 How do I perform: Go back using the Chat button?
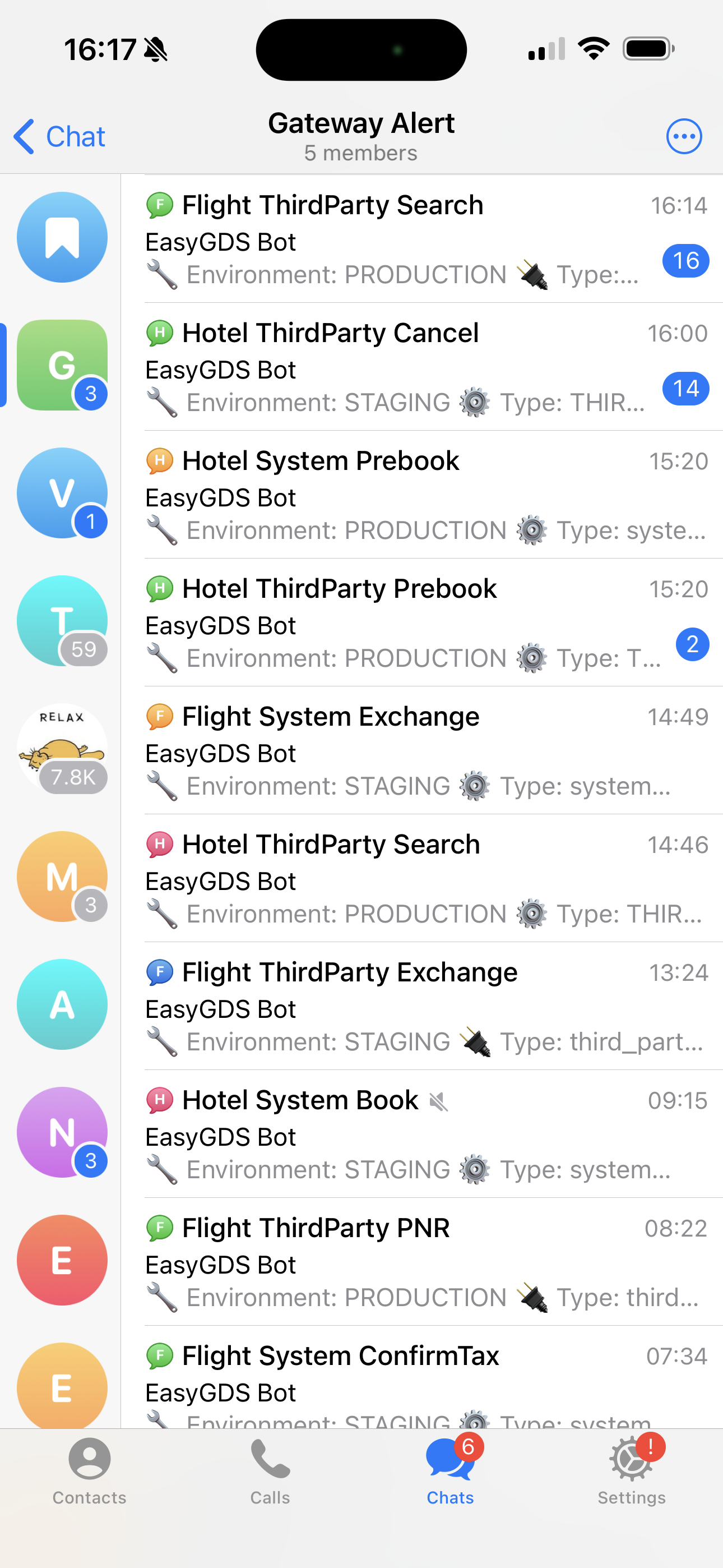(x=58, y=136)
